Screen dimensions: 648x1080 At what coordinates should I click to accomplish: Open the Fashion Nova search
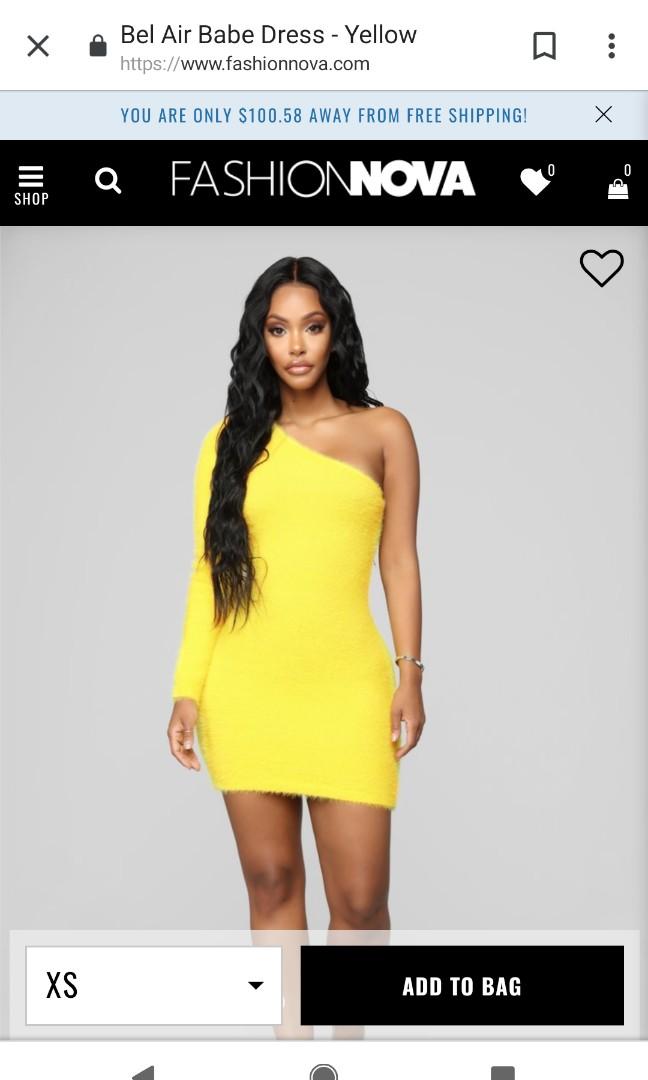(x=108, y=181)
